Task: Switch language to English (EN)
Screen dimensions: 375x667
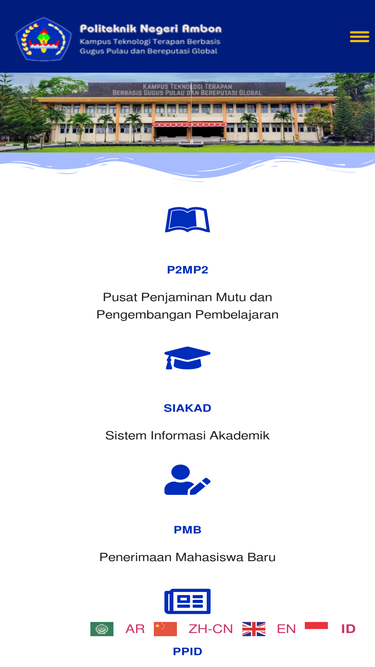Action: pos(269,629)
